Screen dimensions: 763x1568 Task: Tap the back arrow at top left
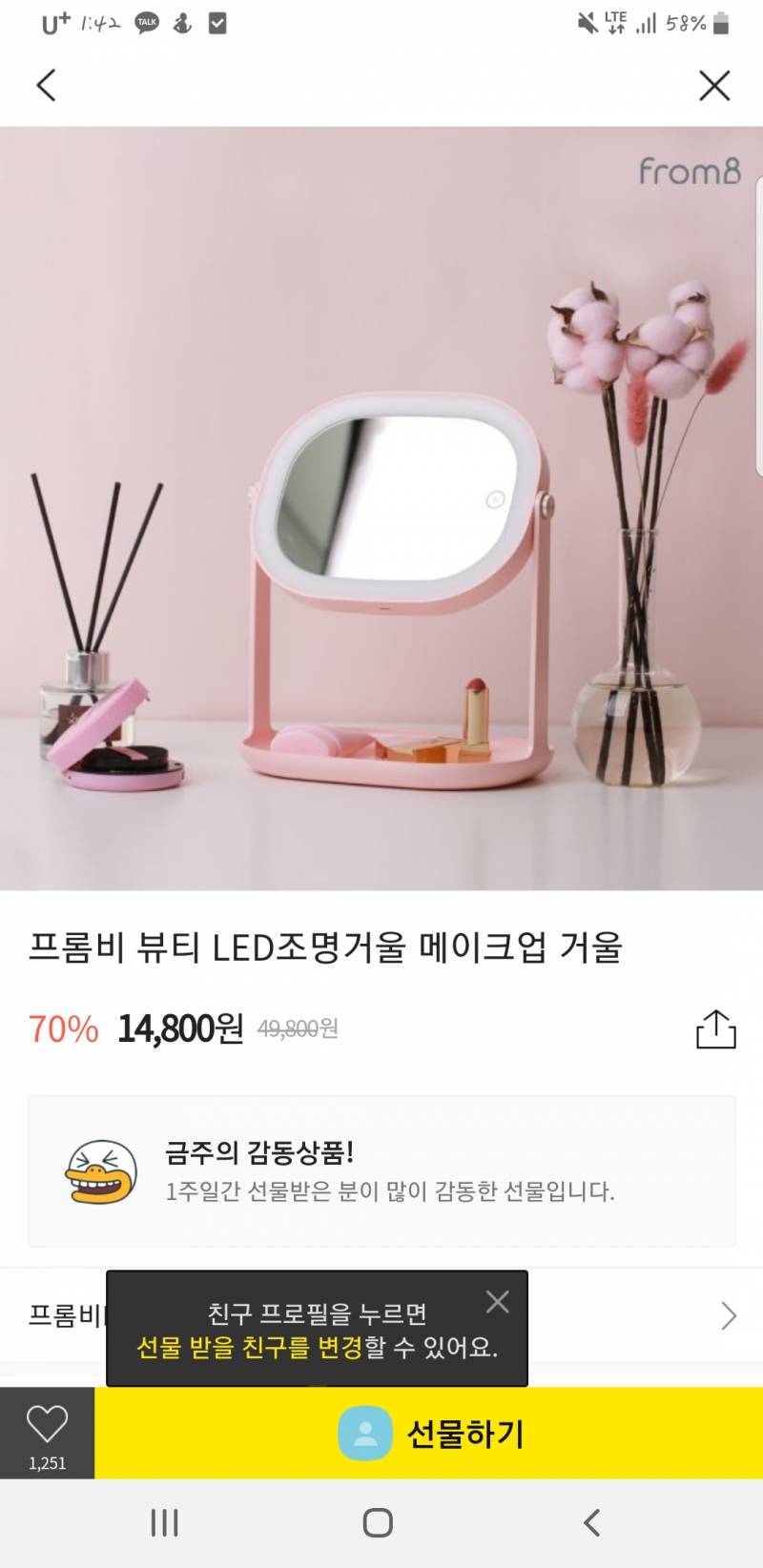click(45, 85)
